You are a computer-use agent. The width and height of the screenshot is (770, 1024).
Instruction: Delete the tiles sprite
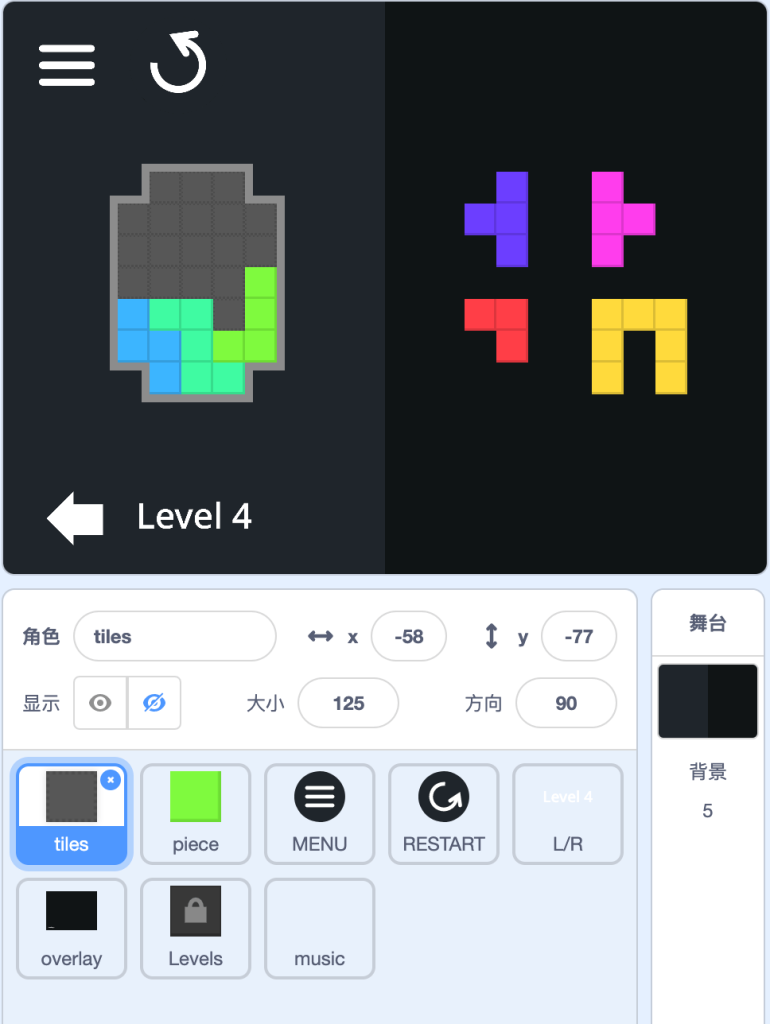(x=111, y=779)
